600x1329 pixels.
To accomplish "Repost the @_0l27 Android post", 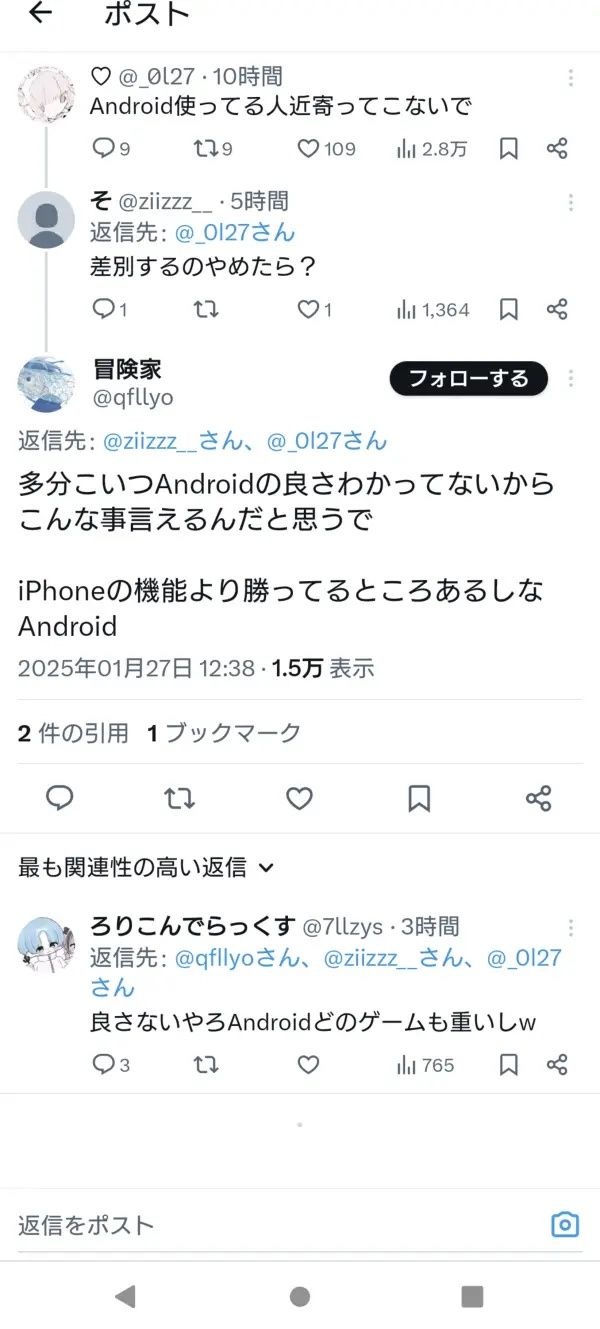I will 205,149.
